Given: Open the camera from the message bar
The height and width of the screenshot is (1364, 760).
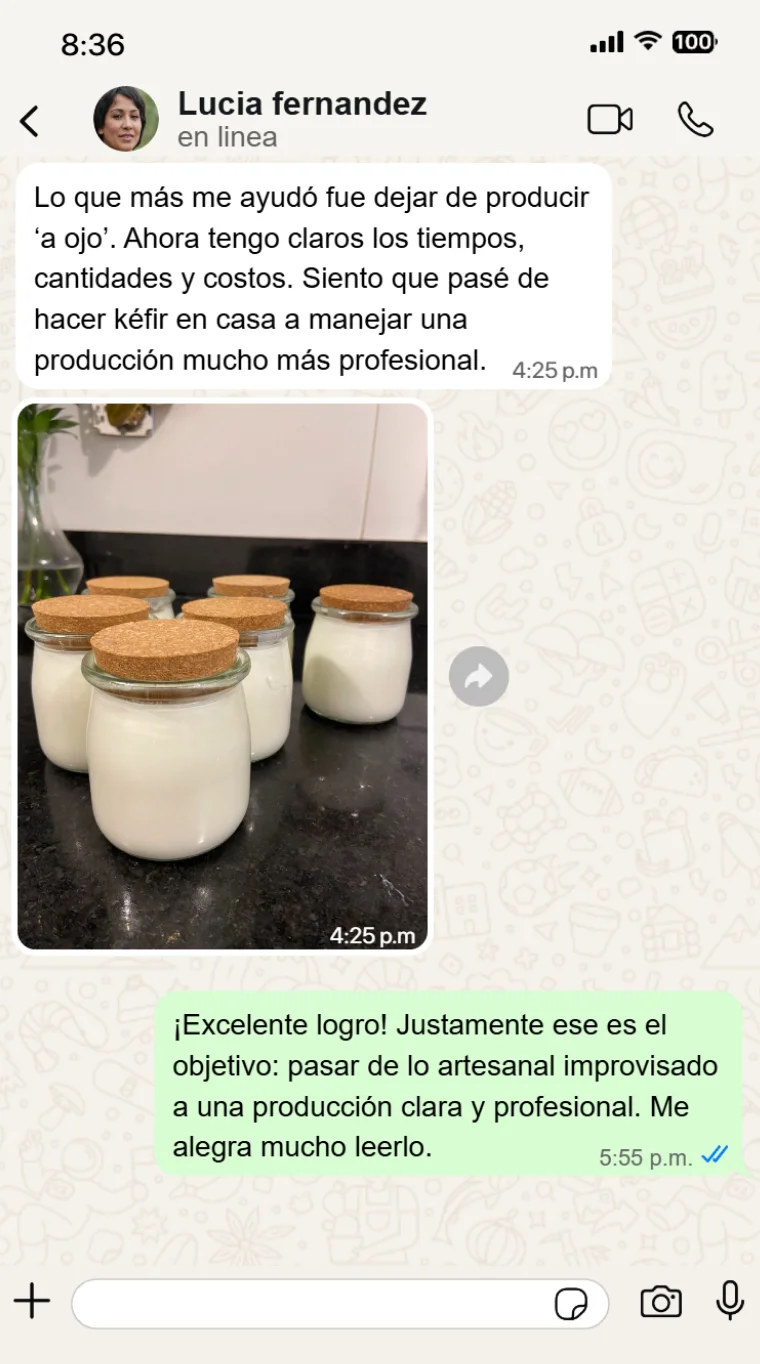Looking at the screenshot, I should (x=662, y=1302).
